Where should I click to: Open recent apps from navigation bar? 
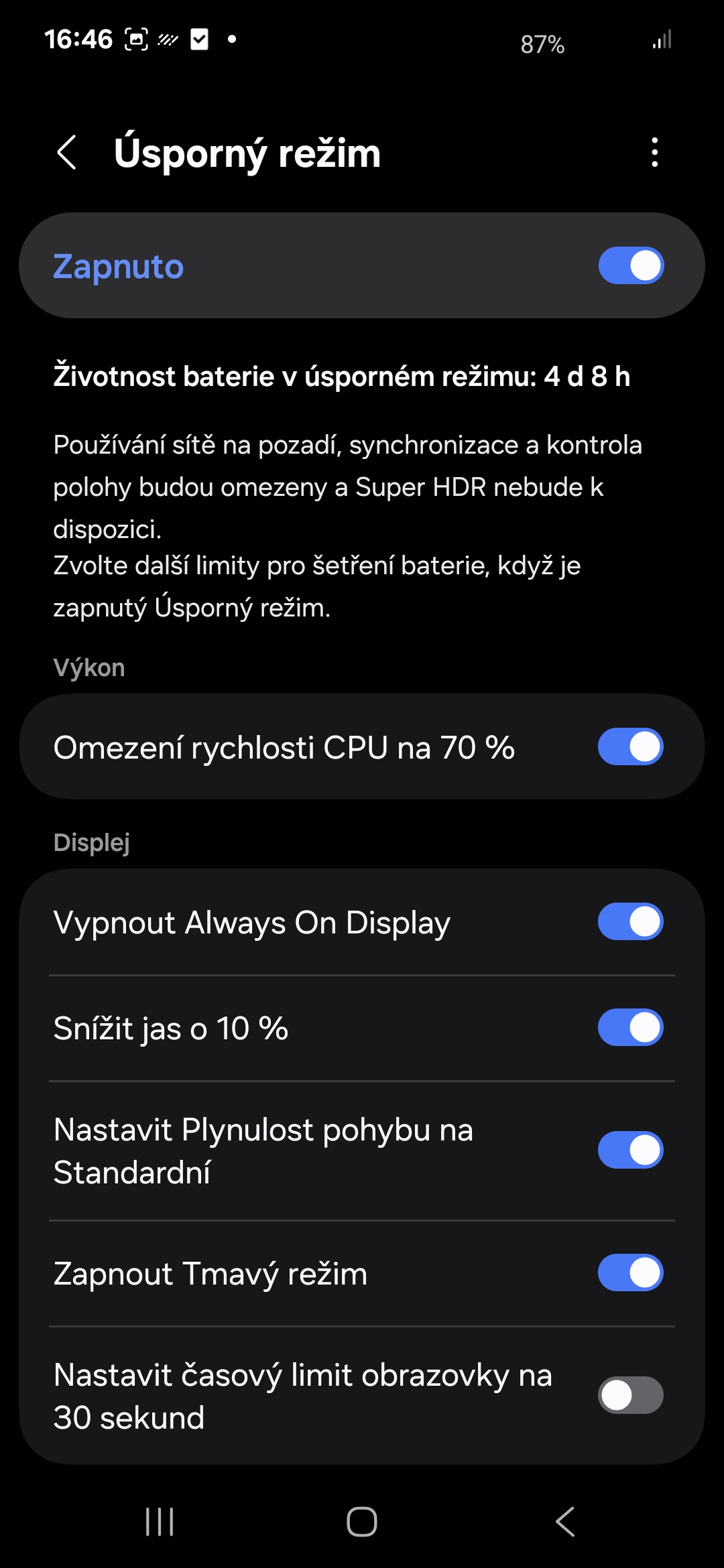[160, 1522]
